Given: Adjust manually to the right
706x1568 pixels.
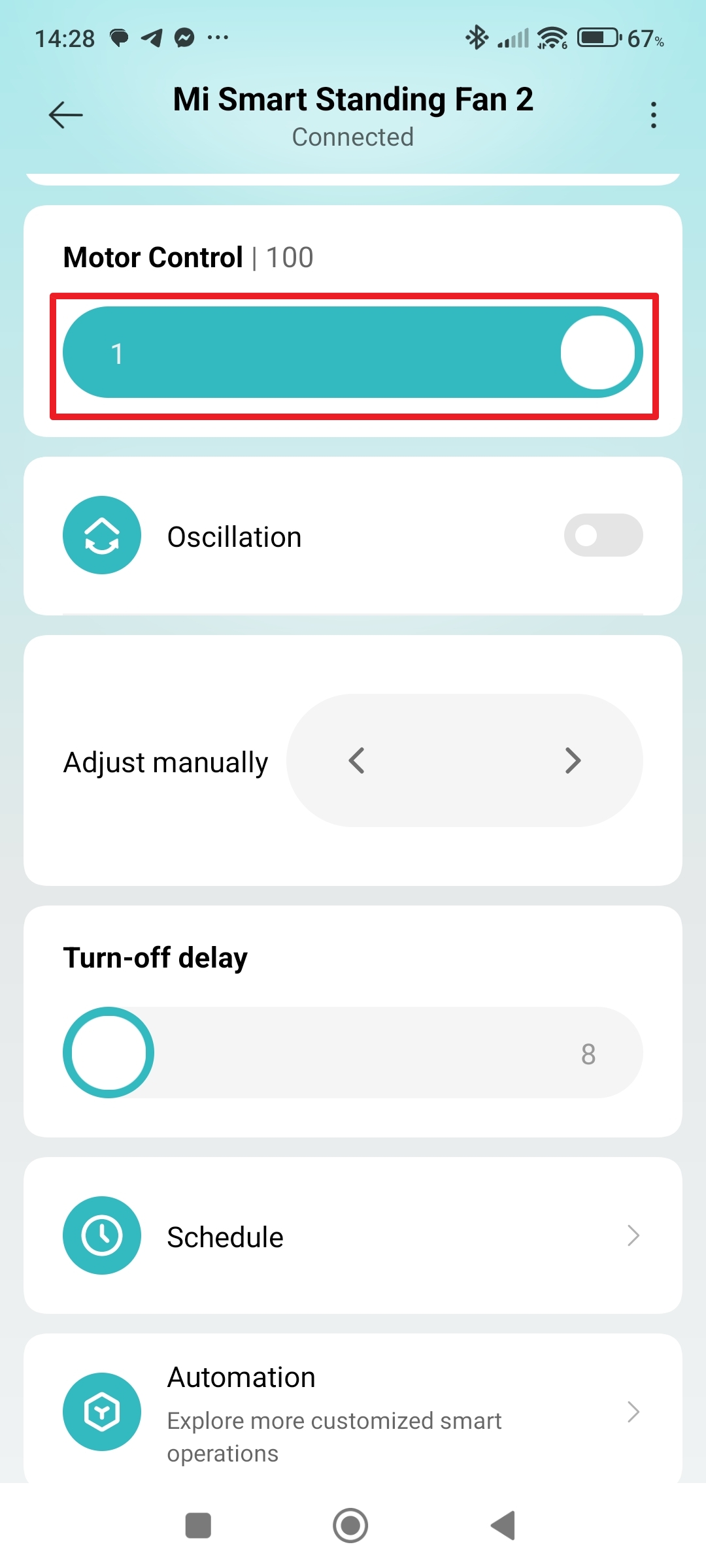Looking at the screenshot, I should coord(573,761).
